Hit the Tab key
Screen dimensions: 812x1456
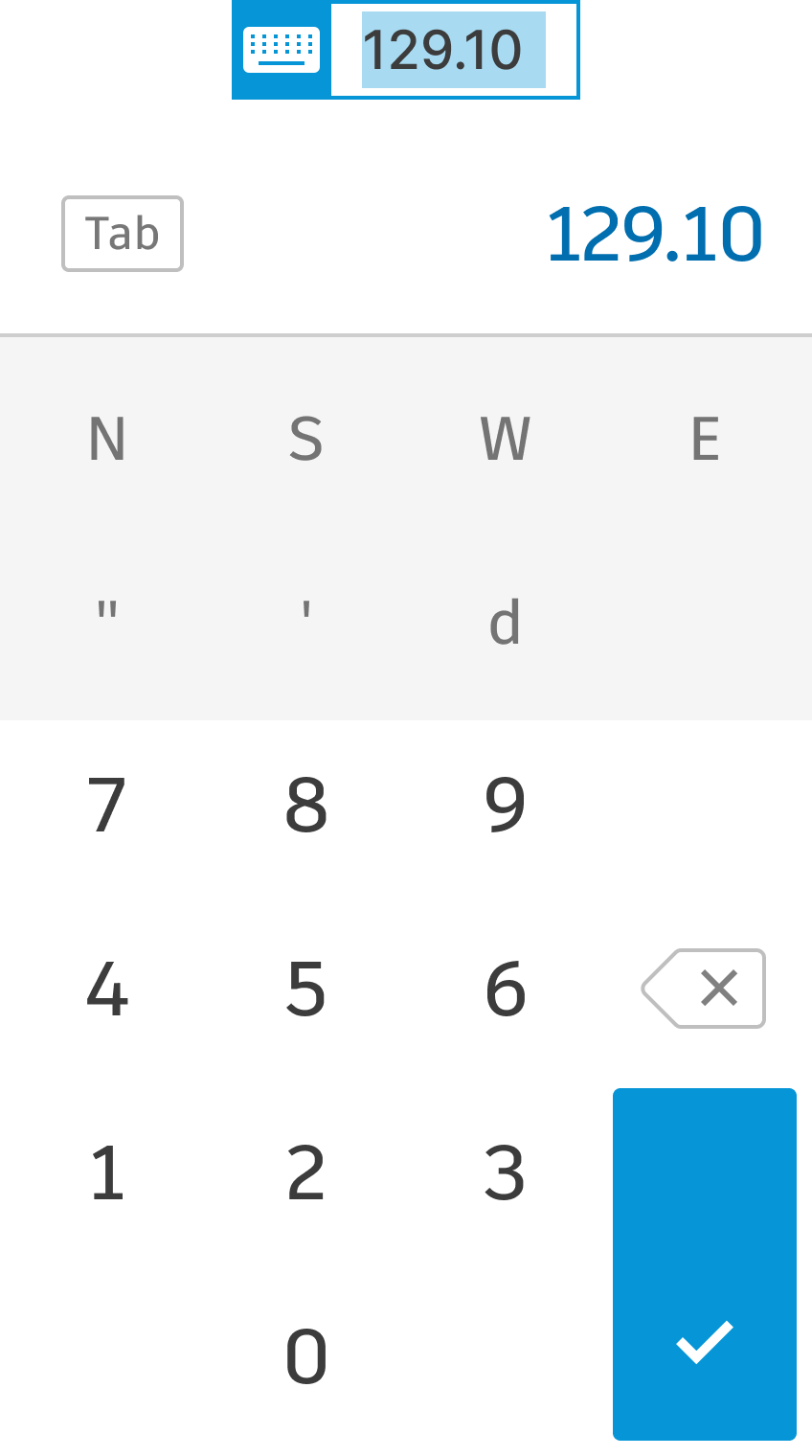click(x=123, y=234)
